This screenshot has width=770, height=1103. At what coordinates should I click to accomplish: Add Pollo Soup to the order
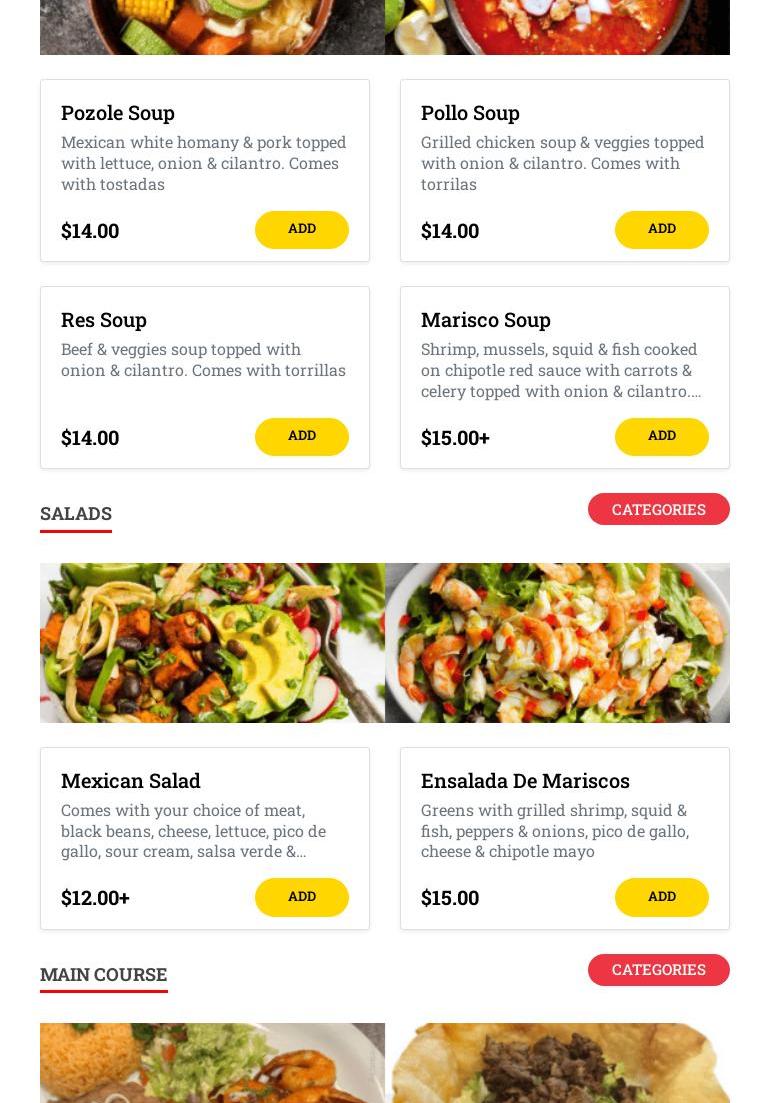661,229
